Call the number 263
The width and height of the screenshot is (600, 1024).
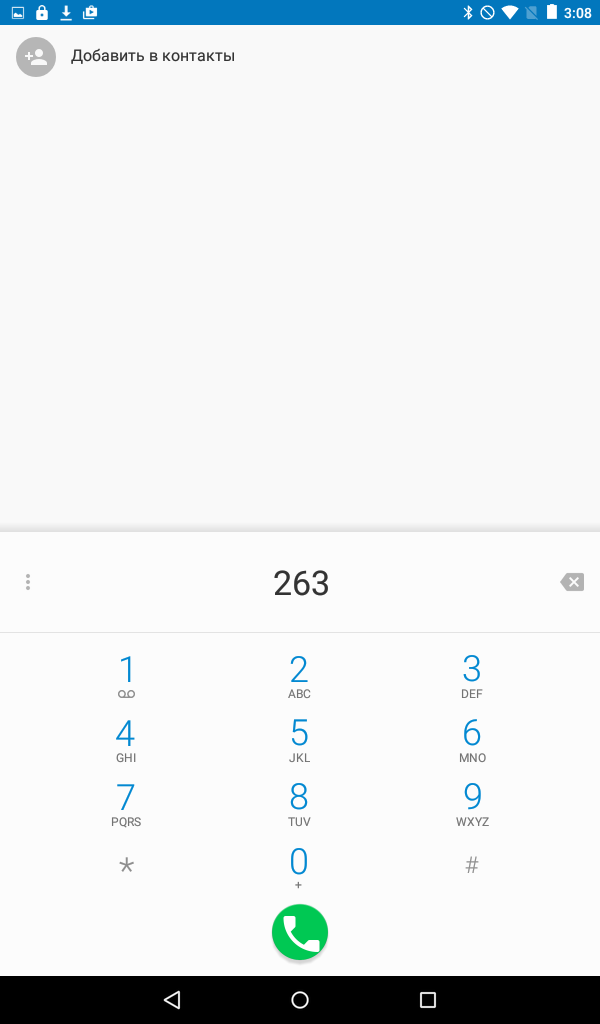(300, 932)
